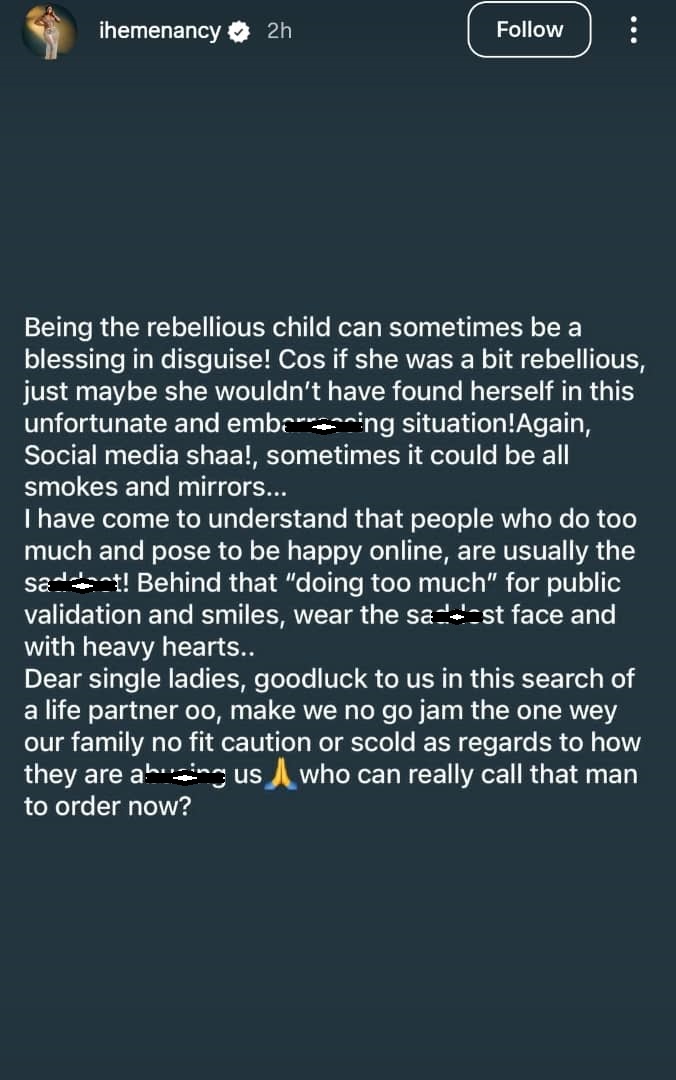Follow the ihemenancy account

pos(529,30)
